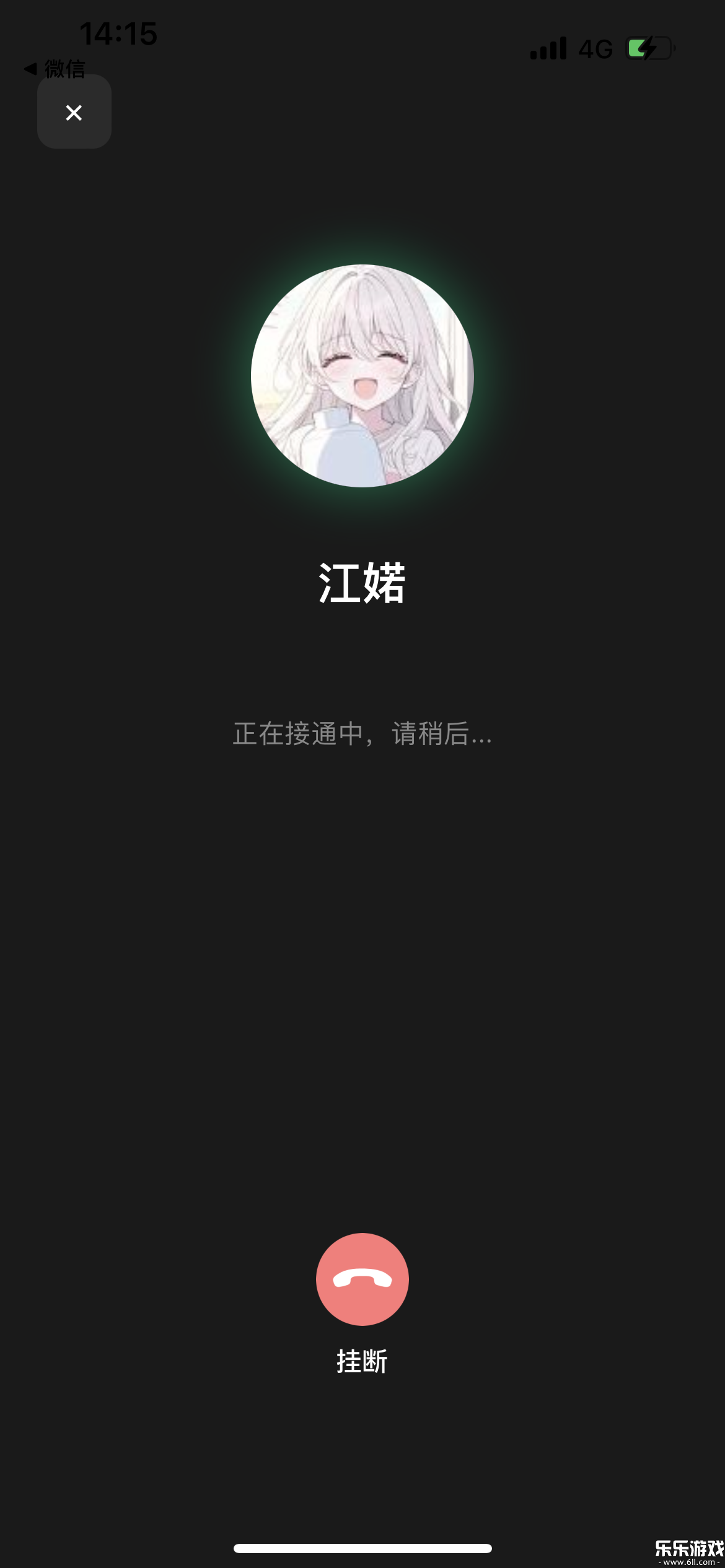Viewport: 725px width, 1568px height.
Task: Tap the cellular signal strength icon
Action: (x=549, y=48)
